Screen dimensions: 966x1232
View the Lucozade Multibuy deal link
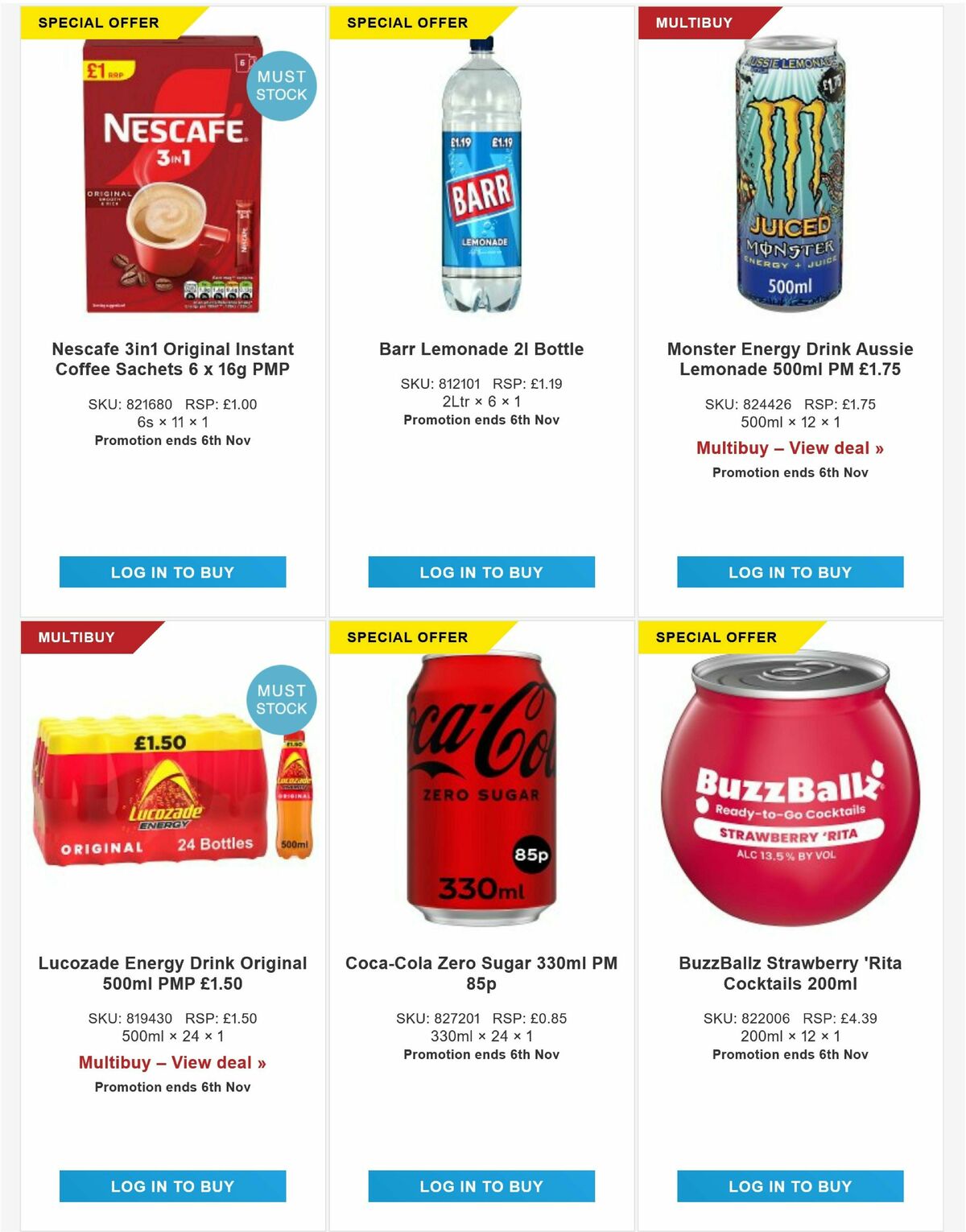coord(171,1062)
